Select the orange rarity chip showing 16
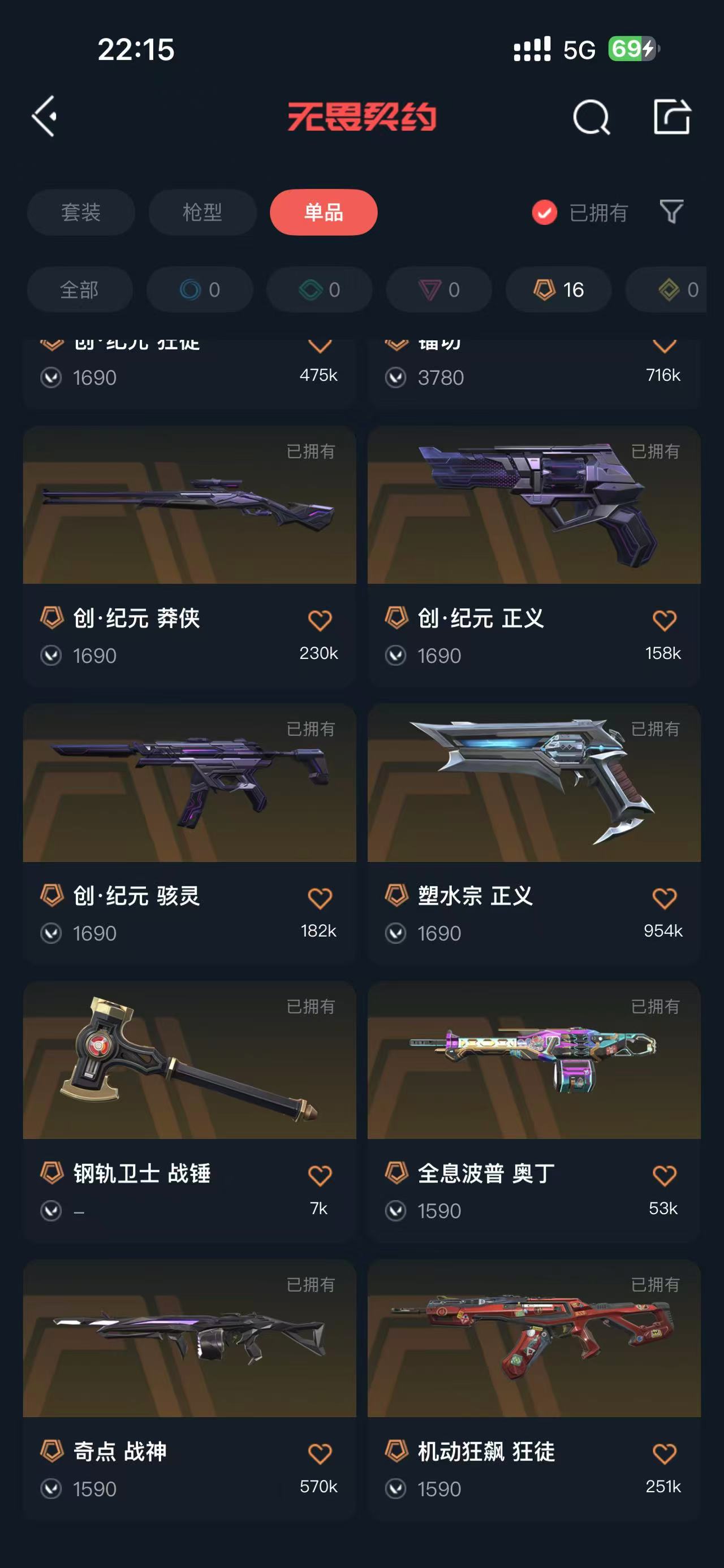 pyautogui.click(x=558, y=290)
